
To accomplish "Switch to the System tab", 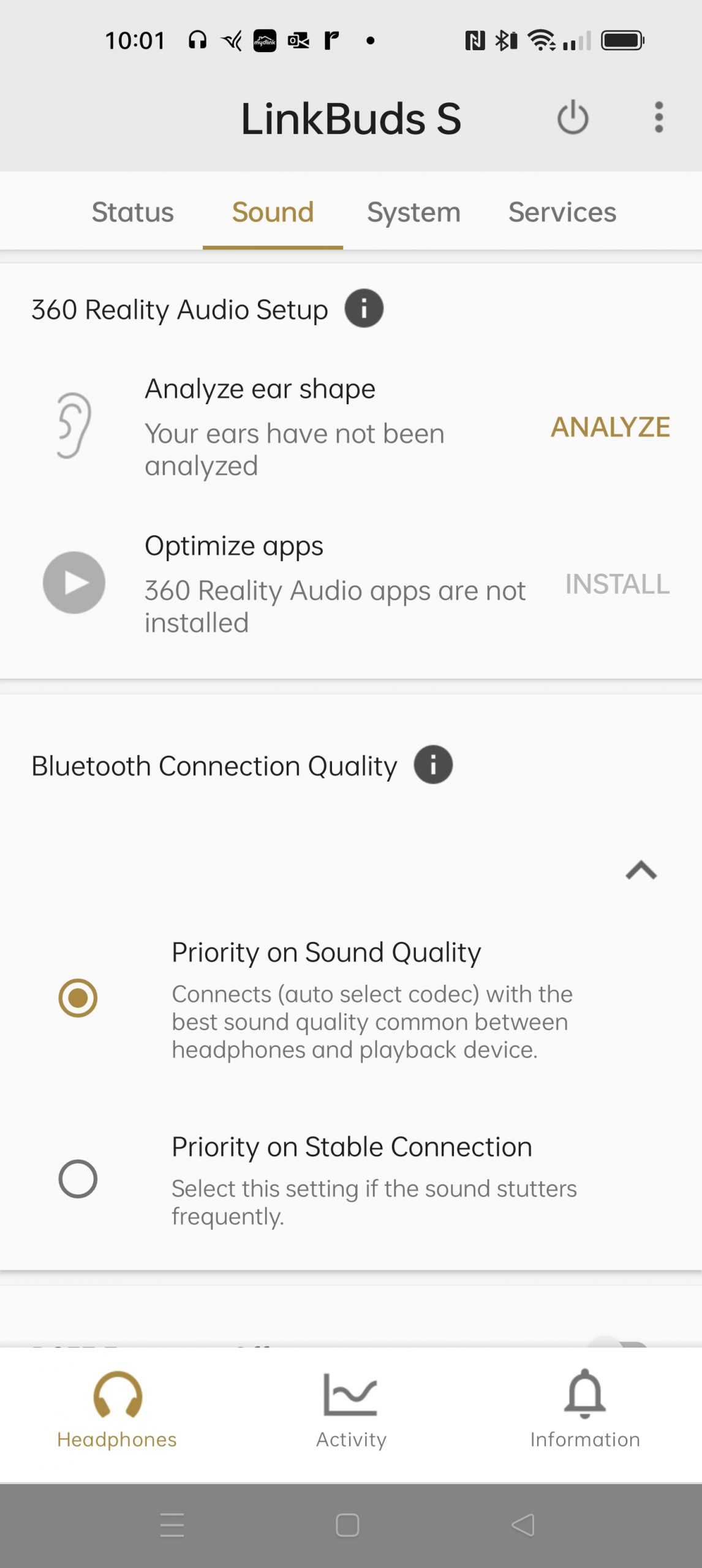I will click(x=413, y=212).
